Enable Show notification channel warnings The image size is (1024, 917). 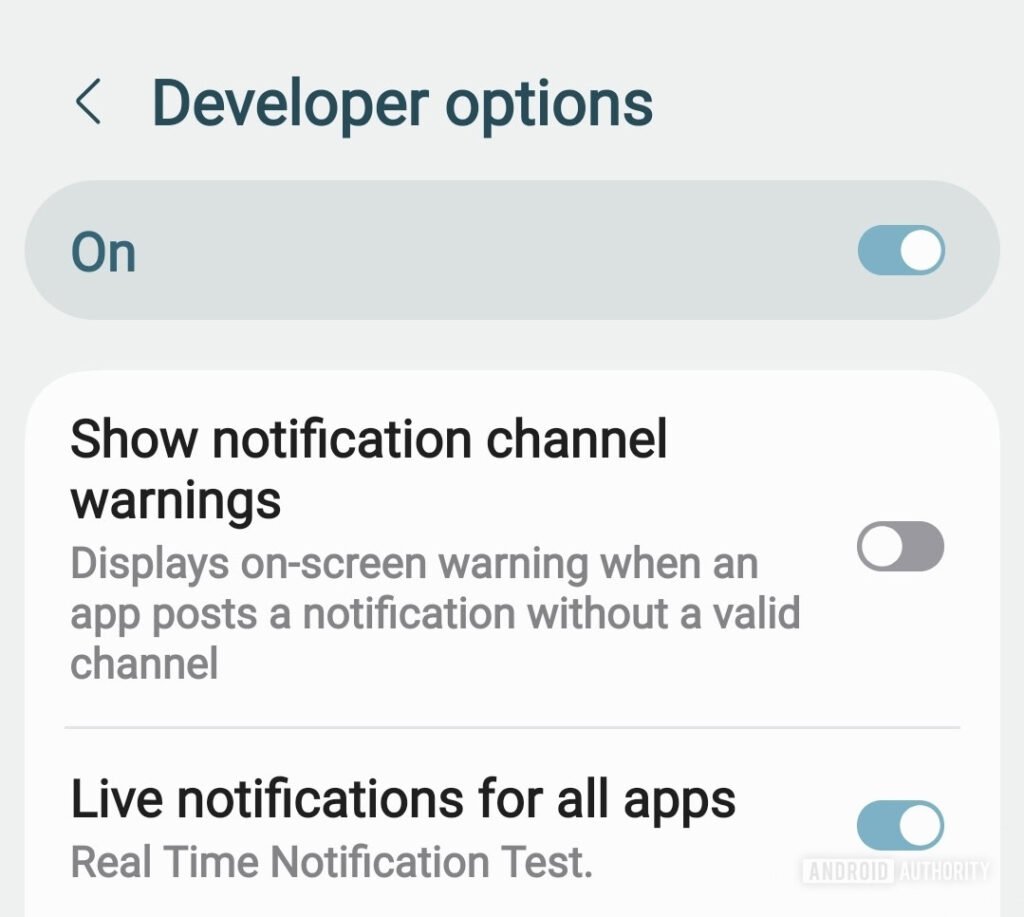pos(900,547)
